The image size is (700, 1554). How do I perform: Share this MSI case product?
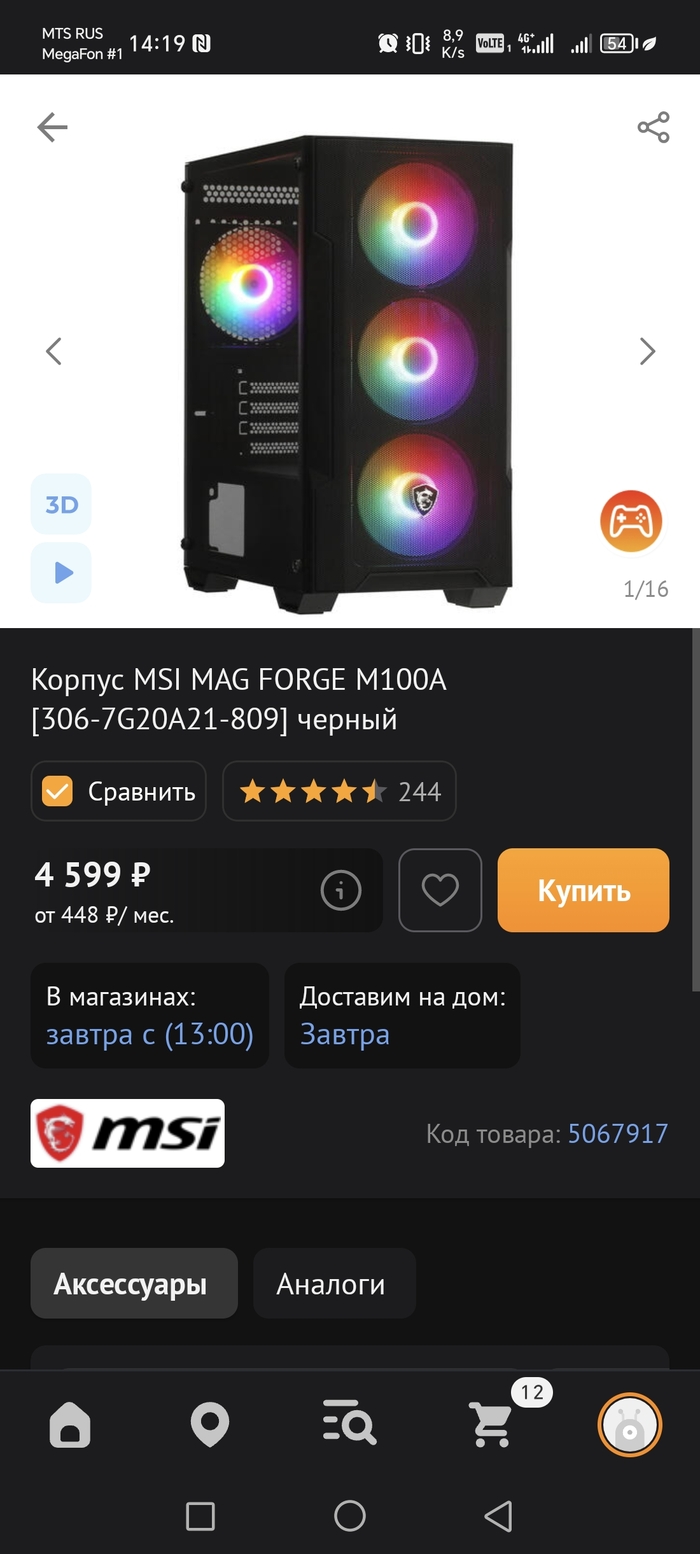tap(653, 127)
